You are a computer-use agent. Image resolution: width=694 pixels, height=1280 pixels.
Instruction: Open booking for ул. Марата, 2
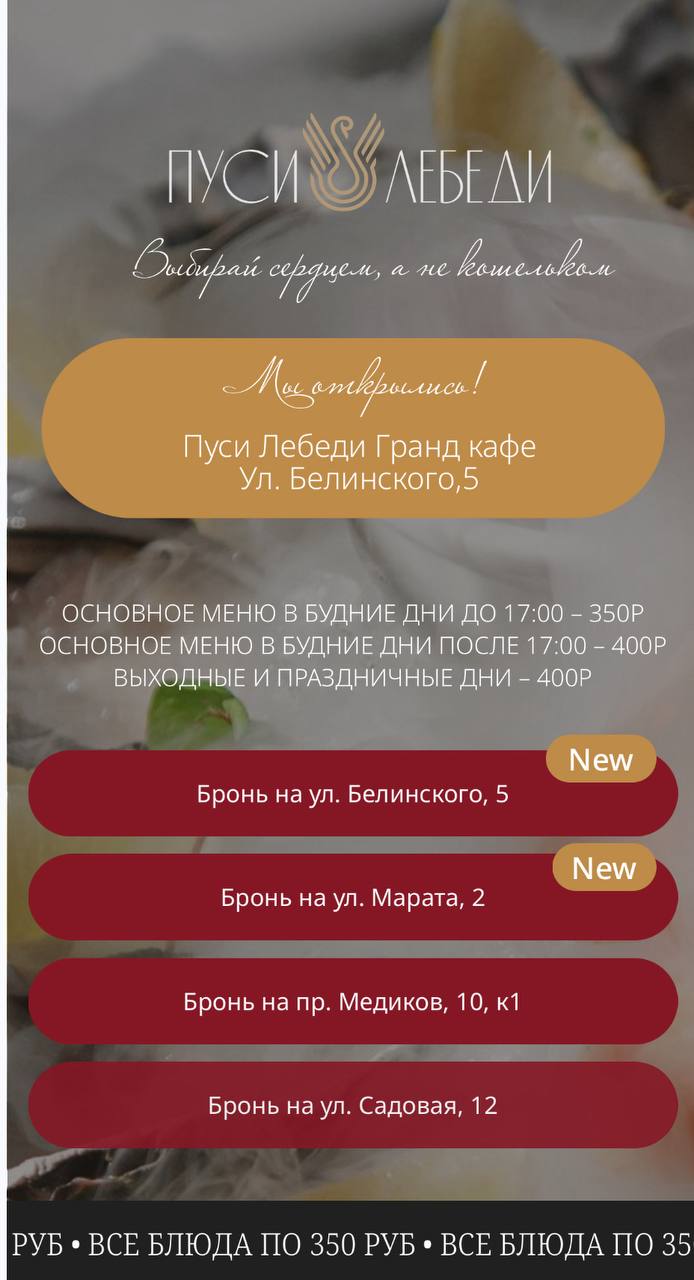coord(352,898)
